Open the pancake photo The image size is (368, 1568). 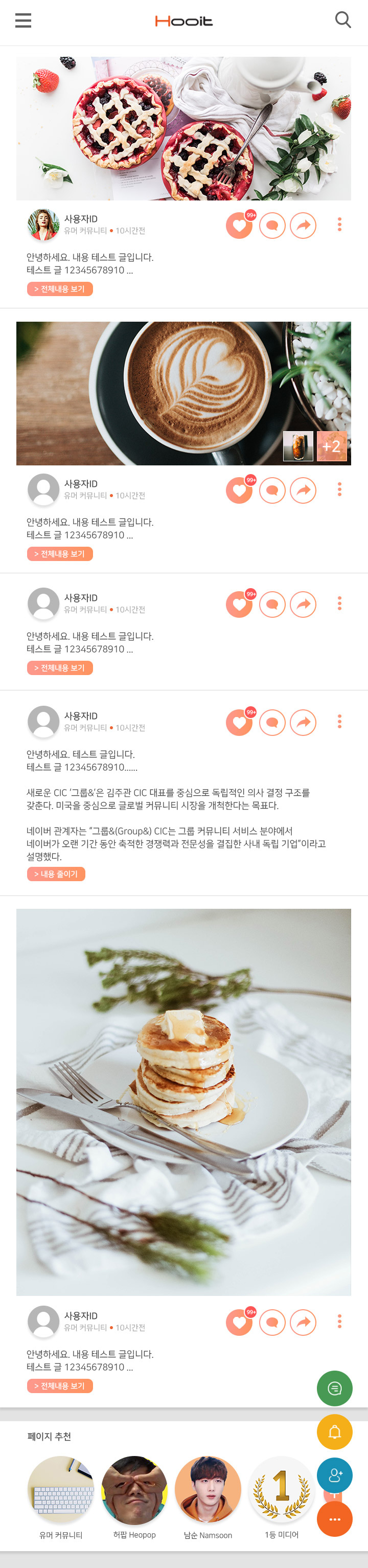183,1102
